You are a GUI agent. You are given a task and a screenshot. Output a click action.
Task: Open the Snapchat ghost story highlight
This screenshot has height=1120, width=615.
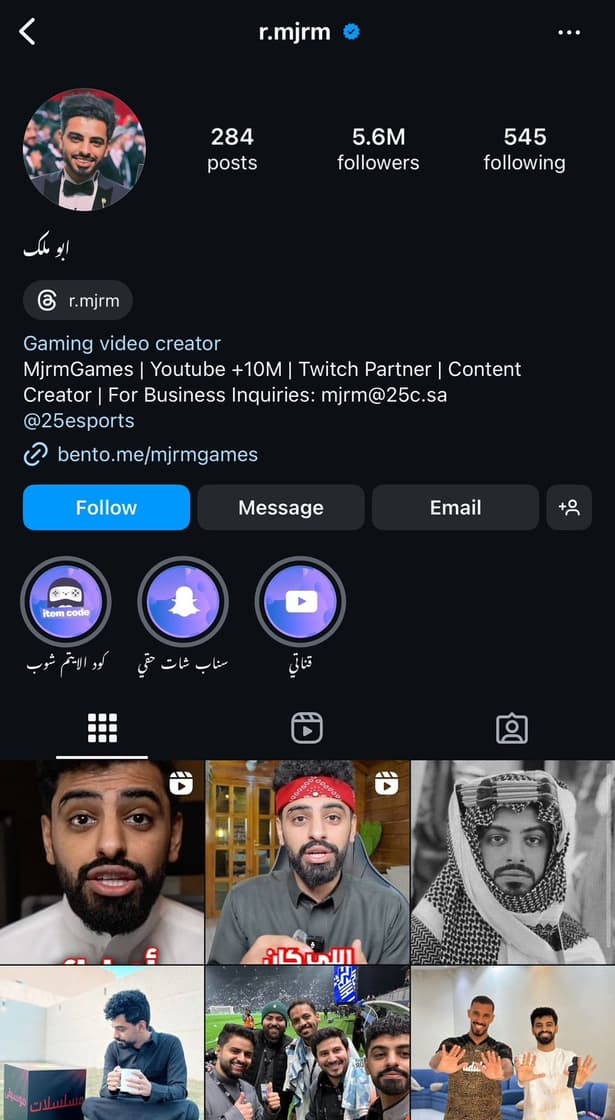[183, 602]
